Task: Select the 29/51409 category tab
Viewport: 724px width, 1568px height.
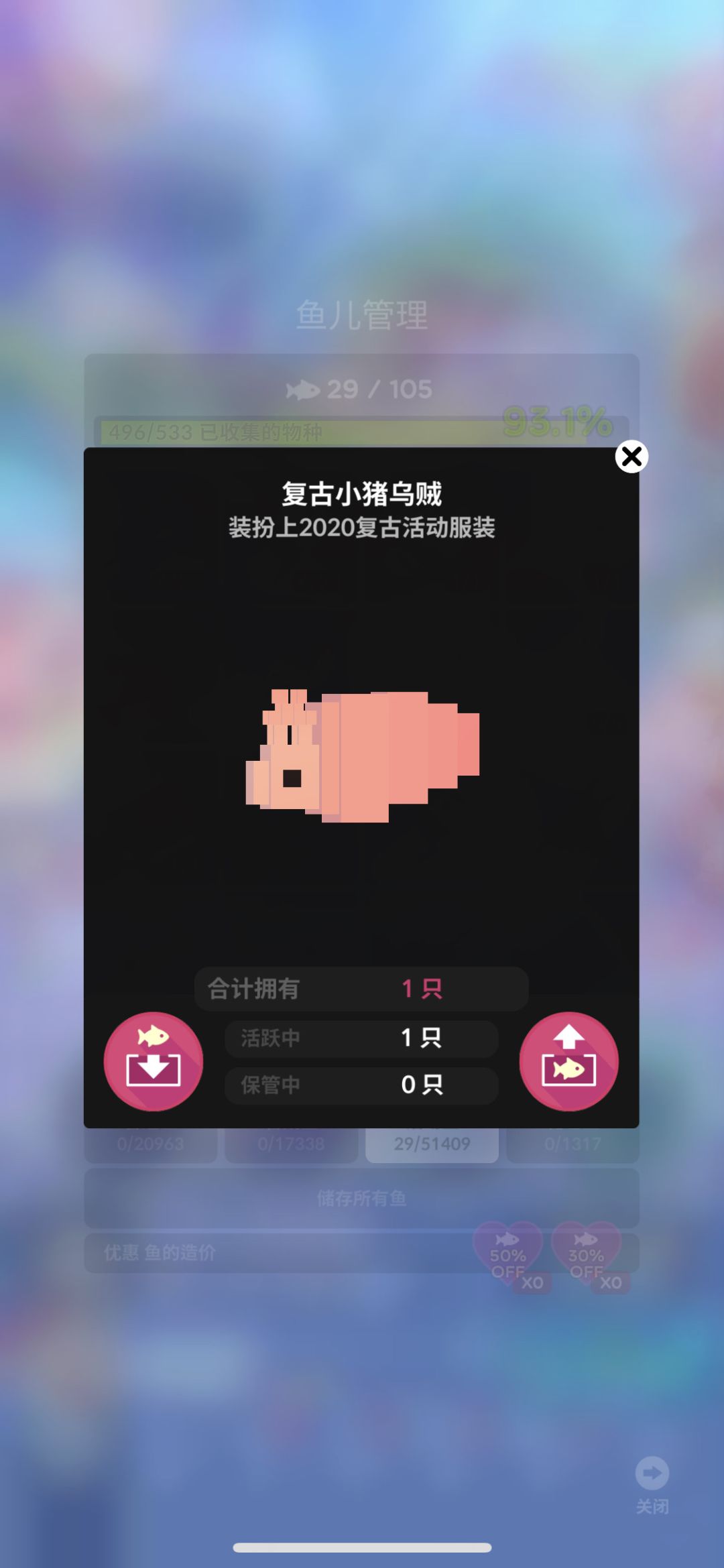Action: (431, 1142)
